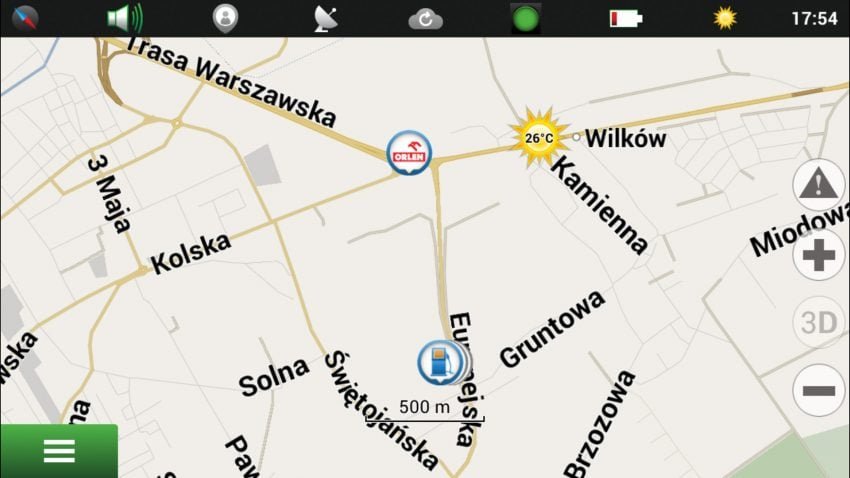Switch the map to 3D view
The image size is (850, 478).
(818, 323)
